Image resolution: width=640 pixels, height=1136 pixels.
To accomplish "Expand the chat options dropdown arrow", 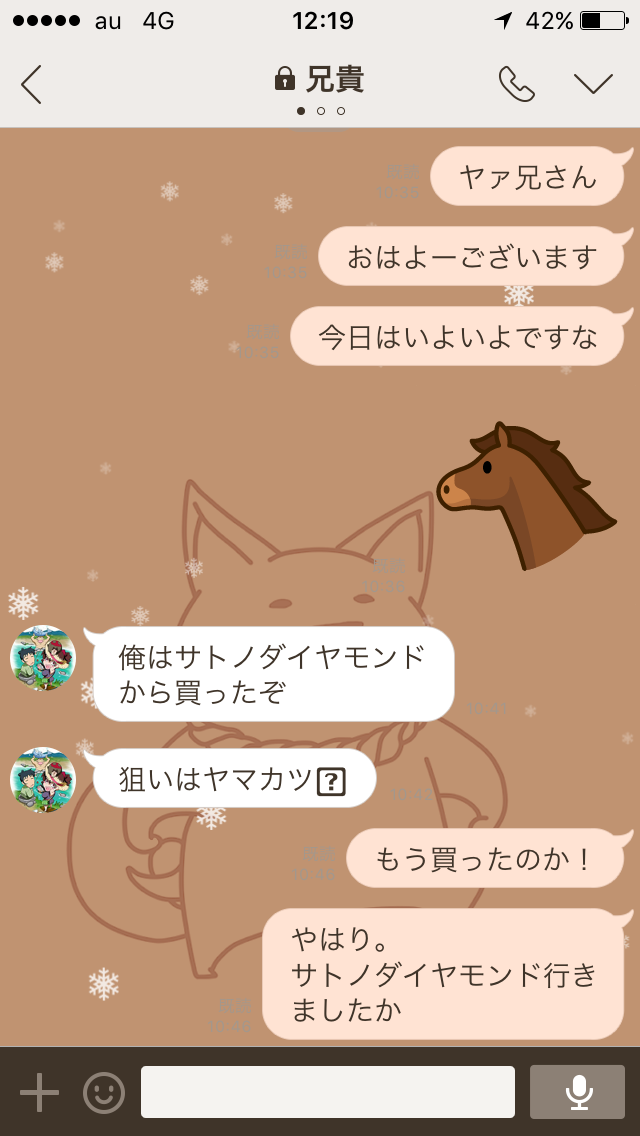I will click(x=593, y=85).
